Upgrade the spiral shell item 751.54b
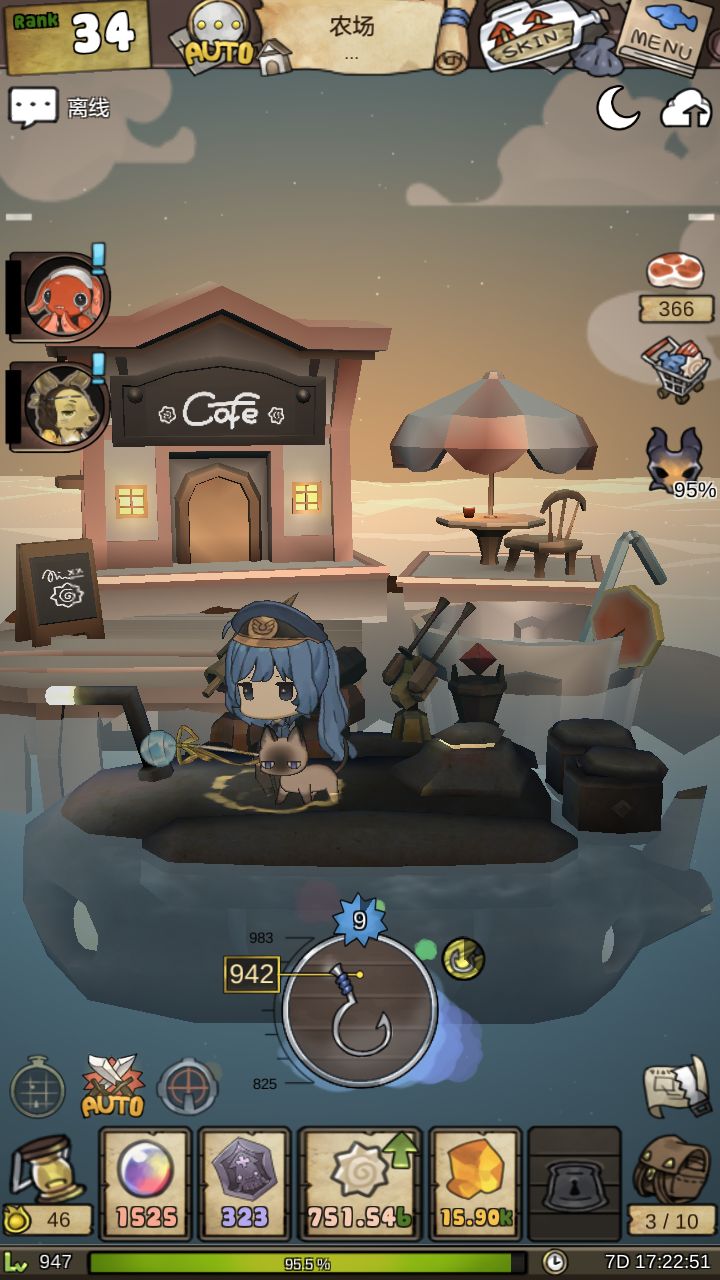The image size is (720, 1280). (360, 1184)
